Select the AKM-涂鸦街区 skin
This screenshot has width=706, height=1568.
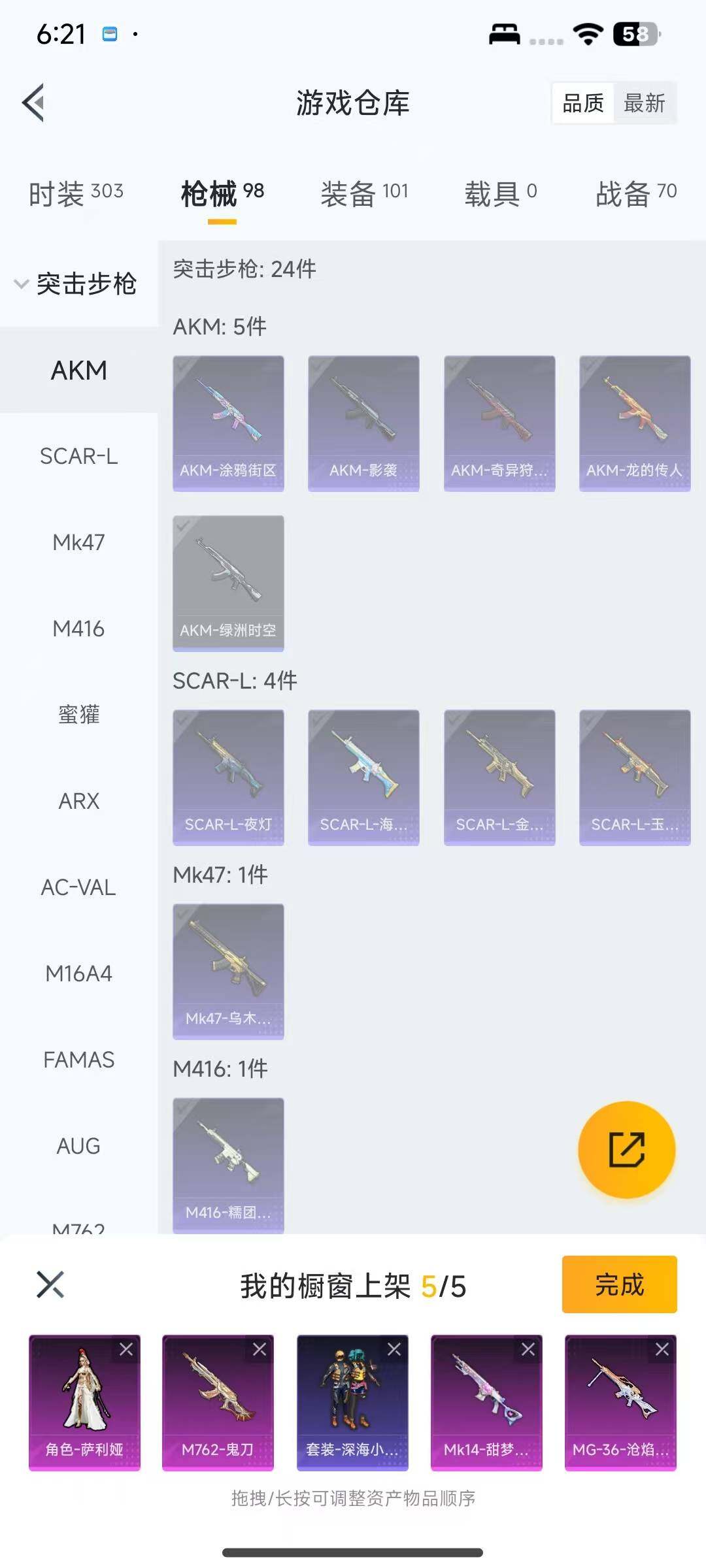coord(228,423)
